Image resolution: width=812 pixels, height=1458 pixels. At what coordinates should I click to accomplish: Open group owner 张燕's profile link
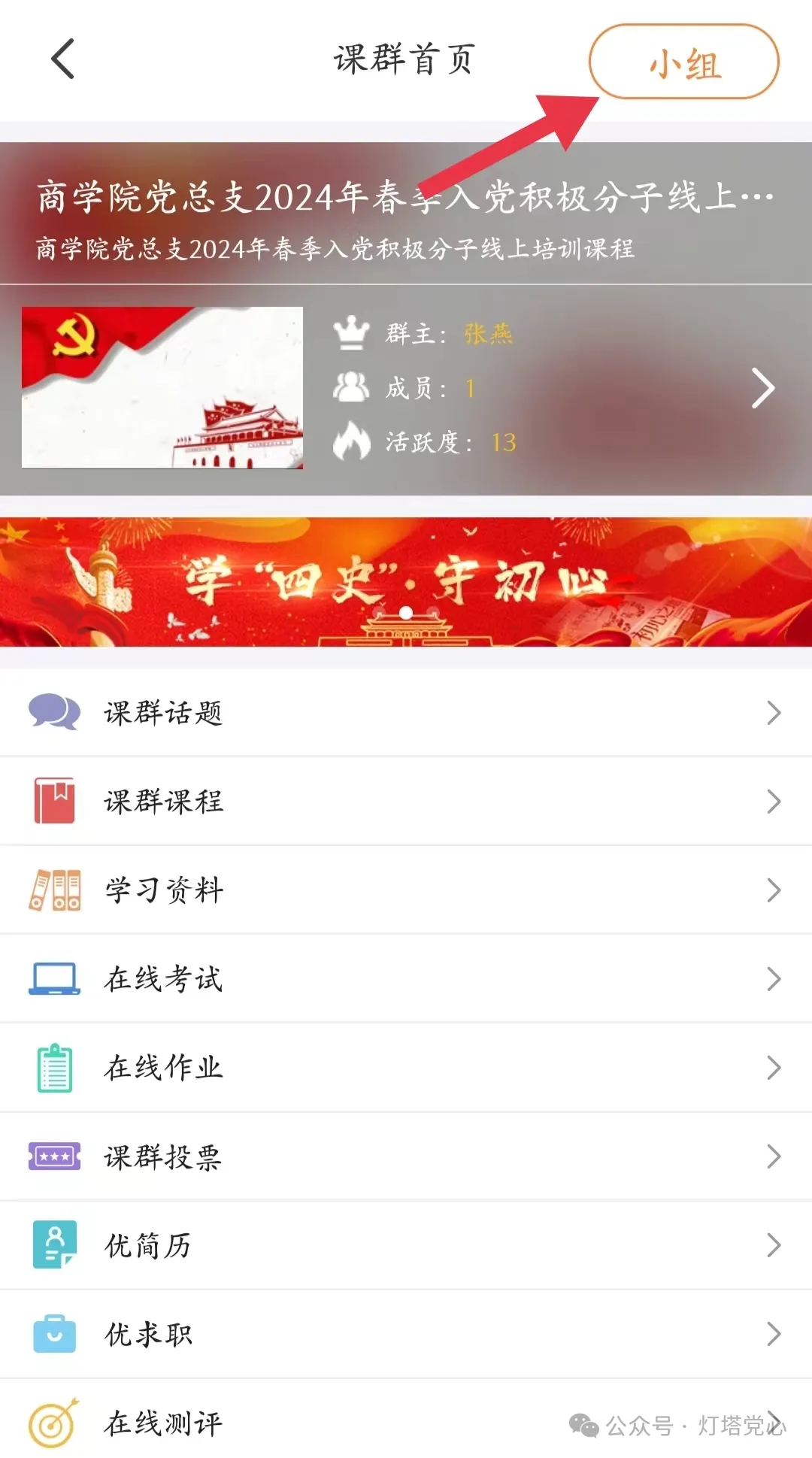pos(489,333)
